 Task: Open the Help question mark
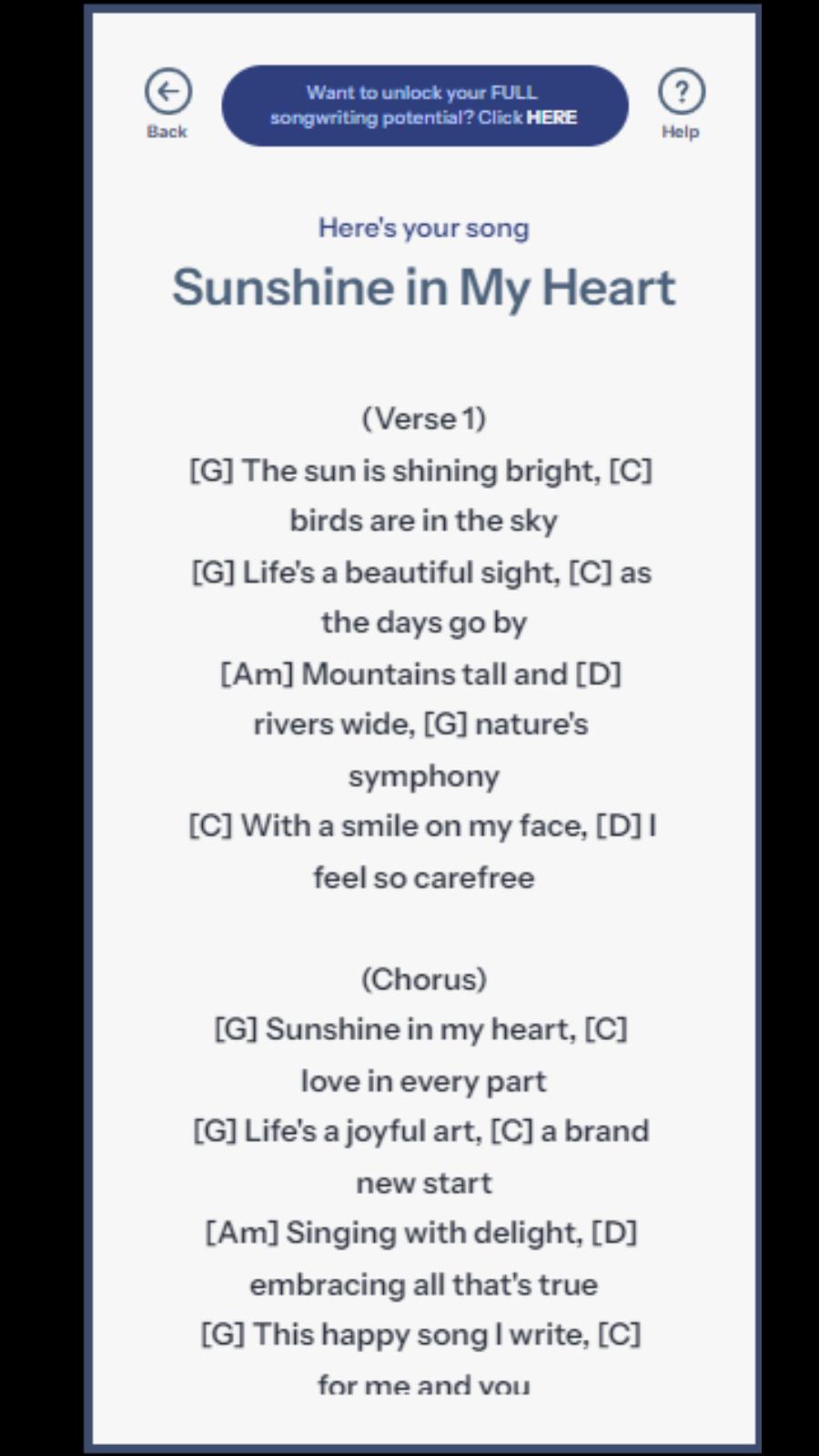pos(682,92)
